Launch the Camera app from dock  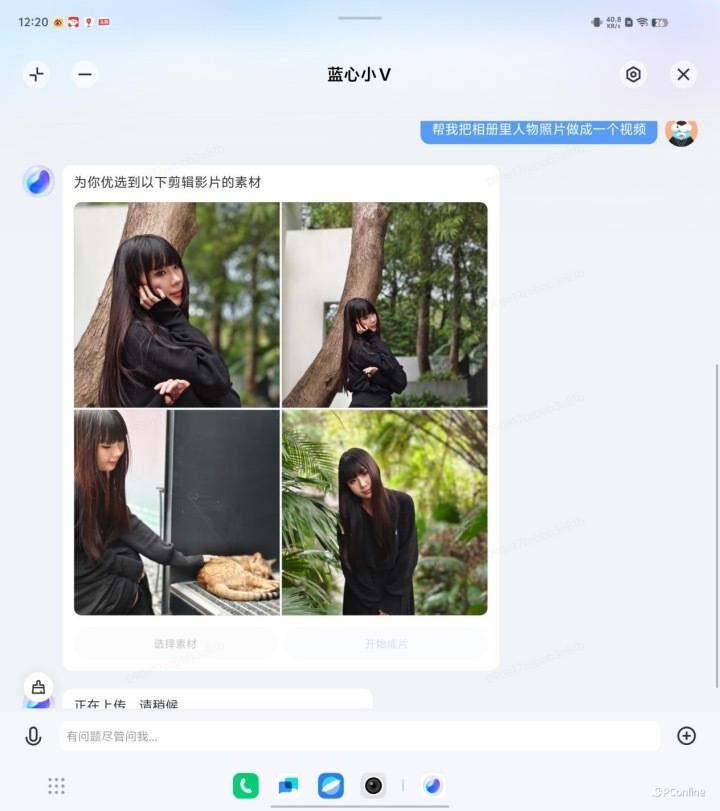coord(373,786)
